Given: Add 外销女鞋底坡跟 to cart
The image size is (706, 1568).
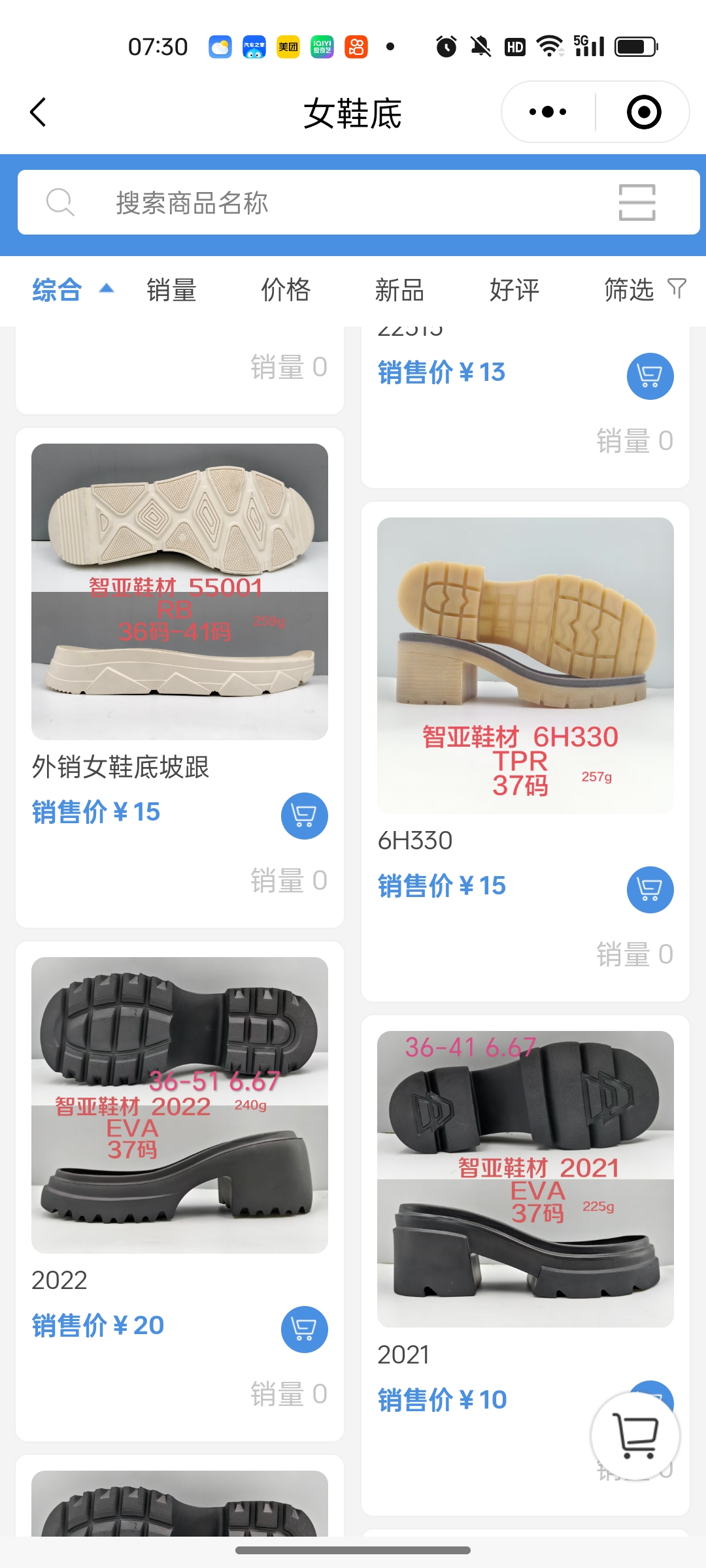Looking at the screenshot, I should coord(304,815).
